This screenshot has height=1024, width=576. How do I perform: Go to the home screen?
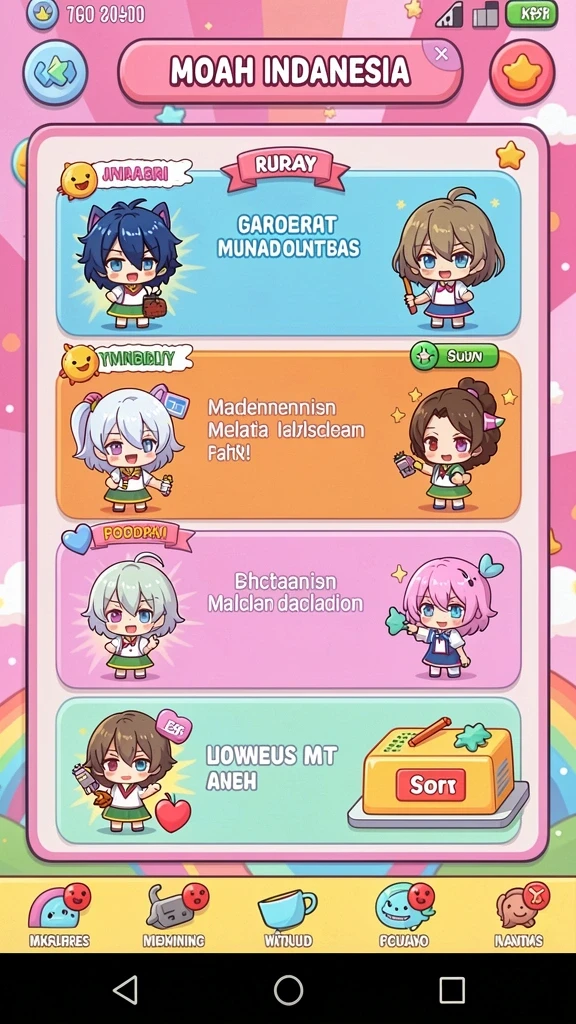[288, 989]
